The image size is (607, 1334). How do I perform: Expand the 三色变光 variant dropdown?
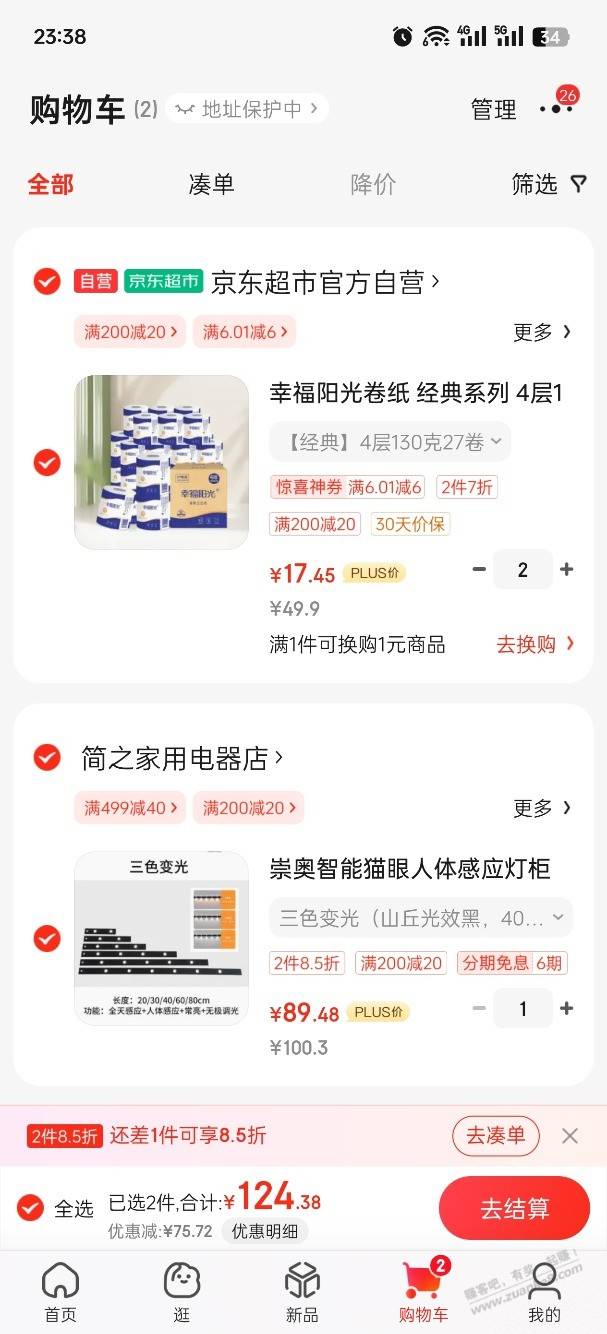[421, 917]
